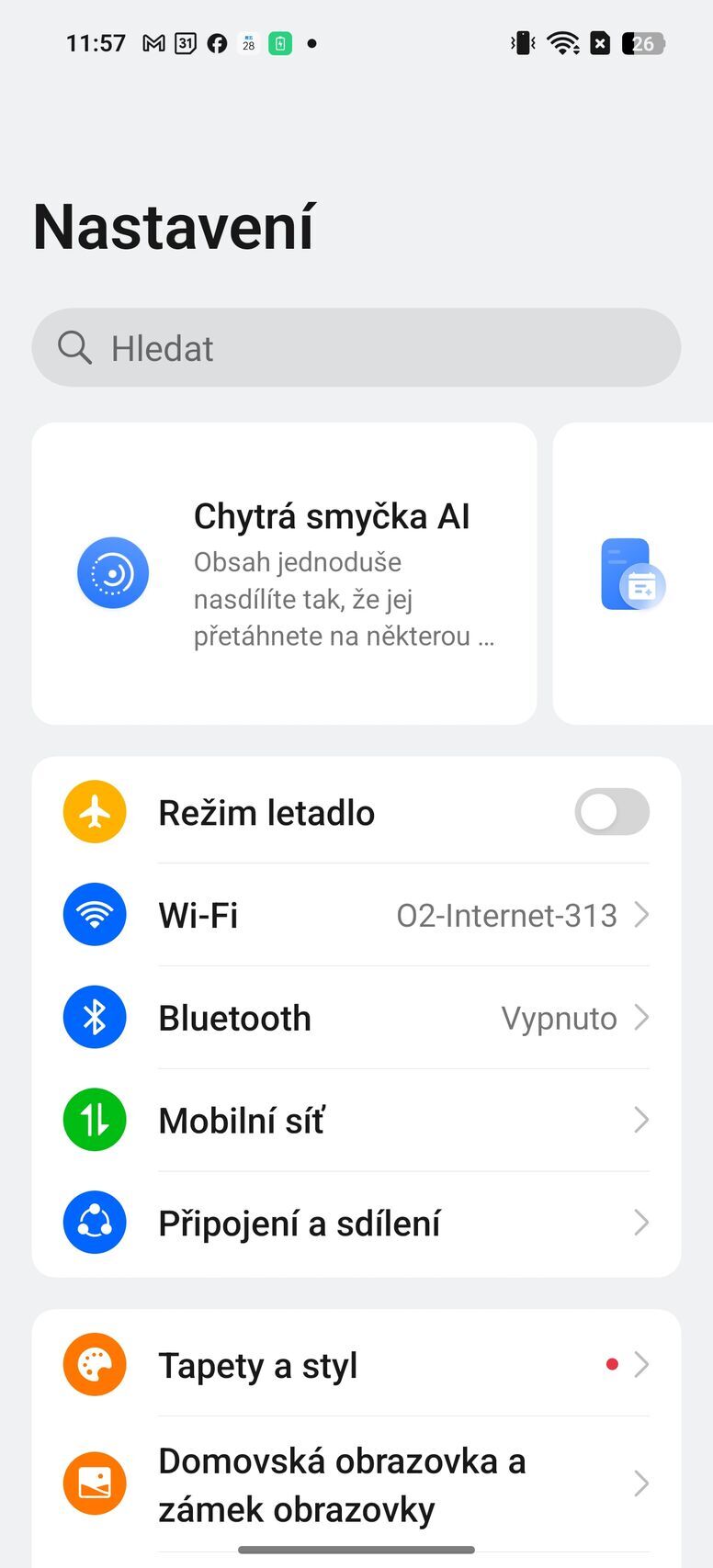Viewport: 713px width, 1568px height.
Task: Tap the Bluetooth icon
Action: [x=94, y=1017]
